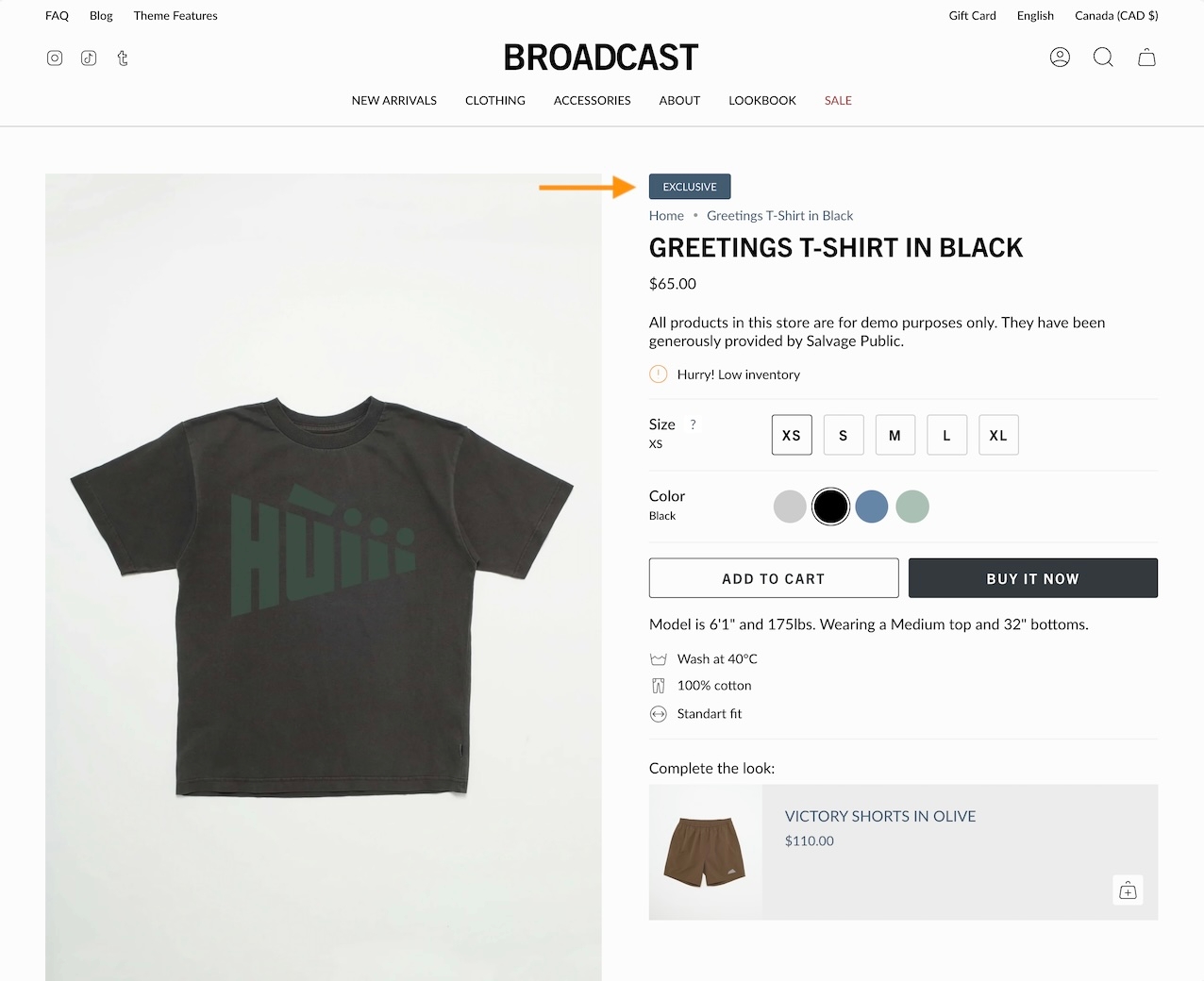Pick the blue color swatch
This screenshot has width=1204, height=981.
click(x=872, y=507)
